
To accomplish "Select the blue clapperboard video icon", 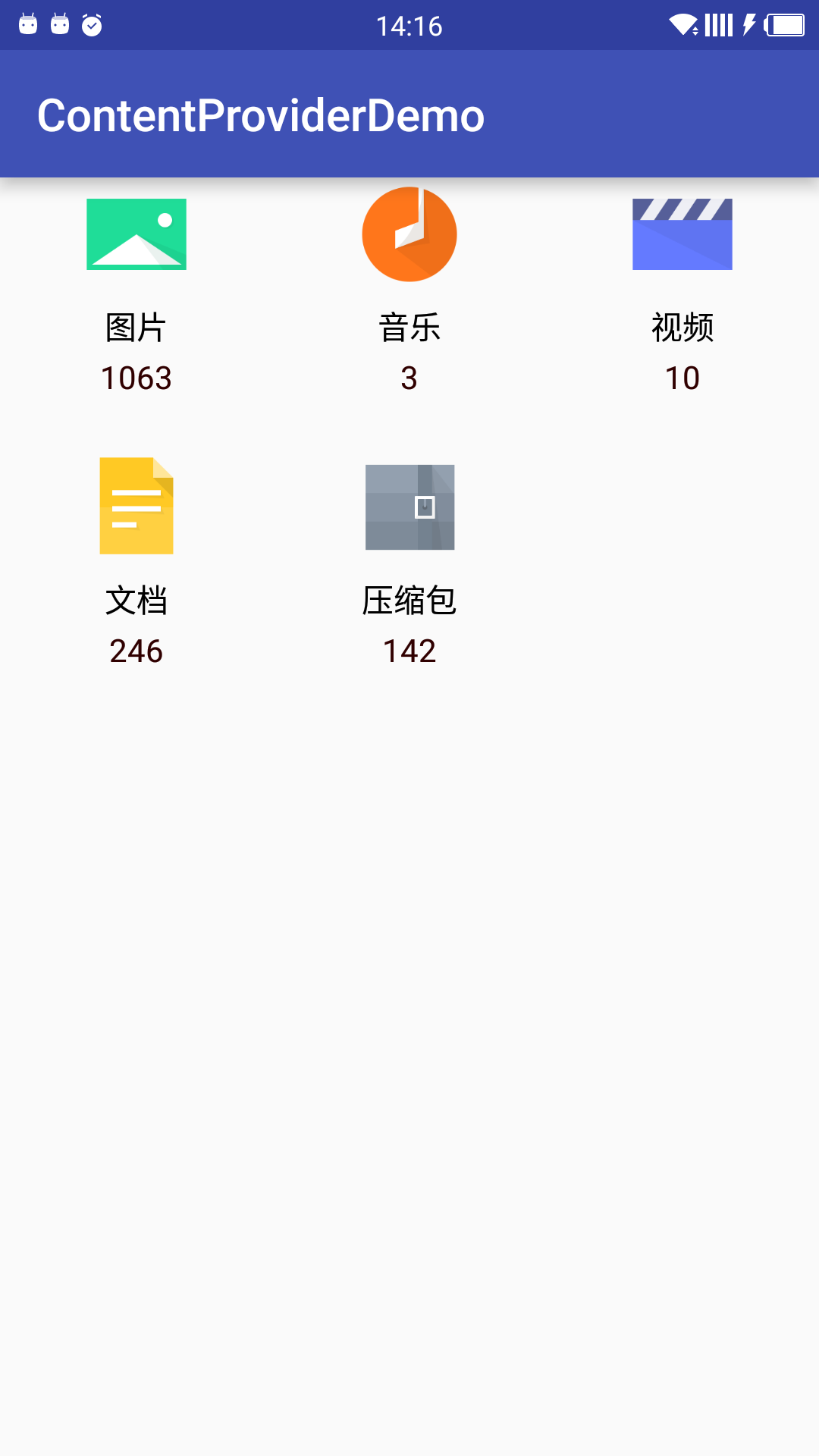I will click(x=682, y=234).
